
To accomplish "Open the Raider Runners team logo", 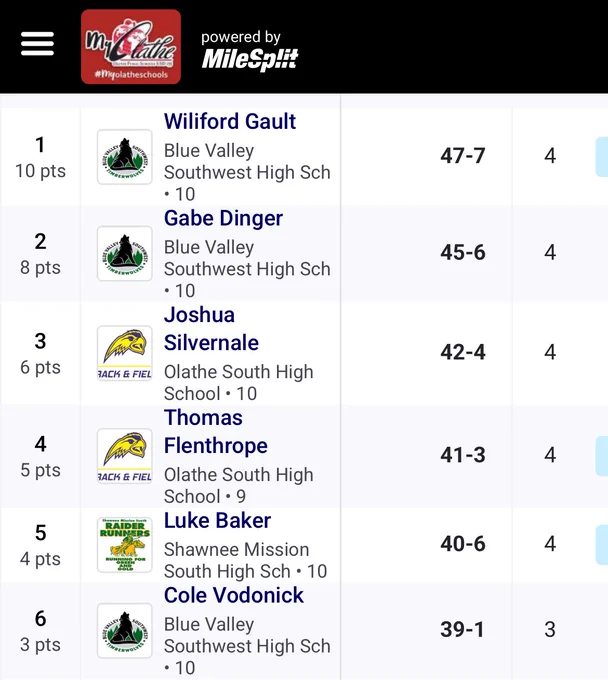I will coord(124,545).
